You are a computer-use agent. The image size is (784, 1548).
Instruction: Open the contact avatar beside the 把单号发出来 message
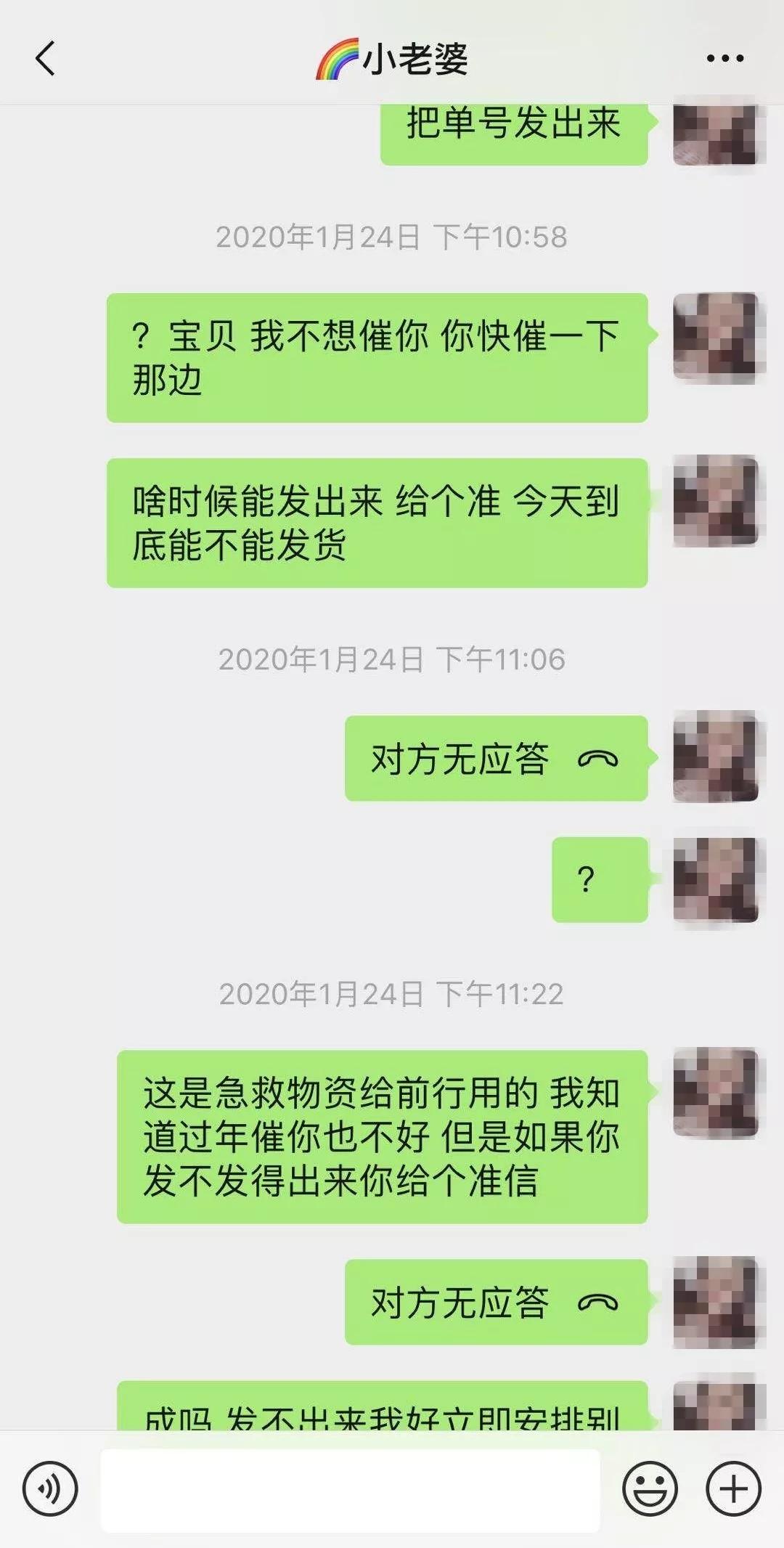(715, 134)
